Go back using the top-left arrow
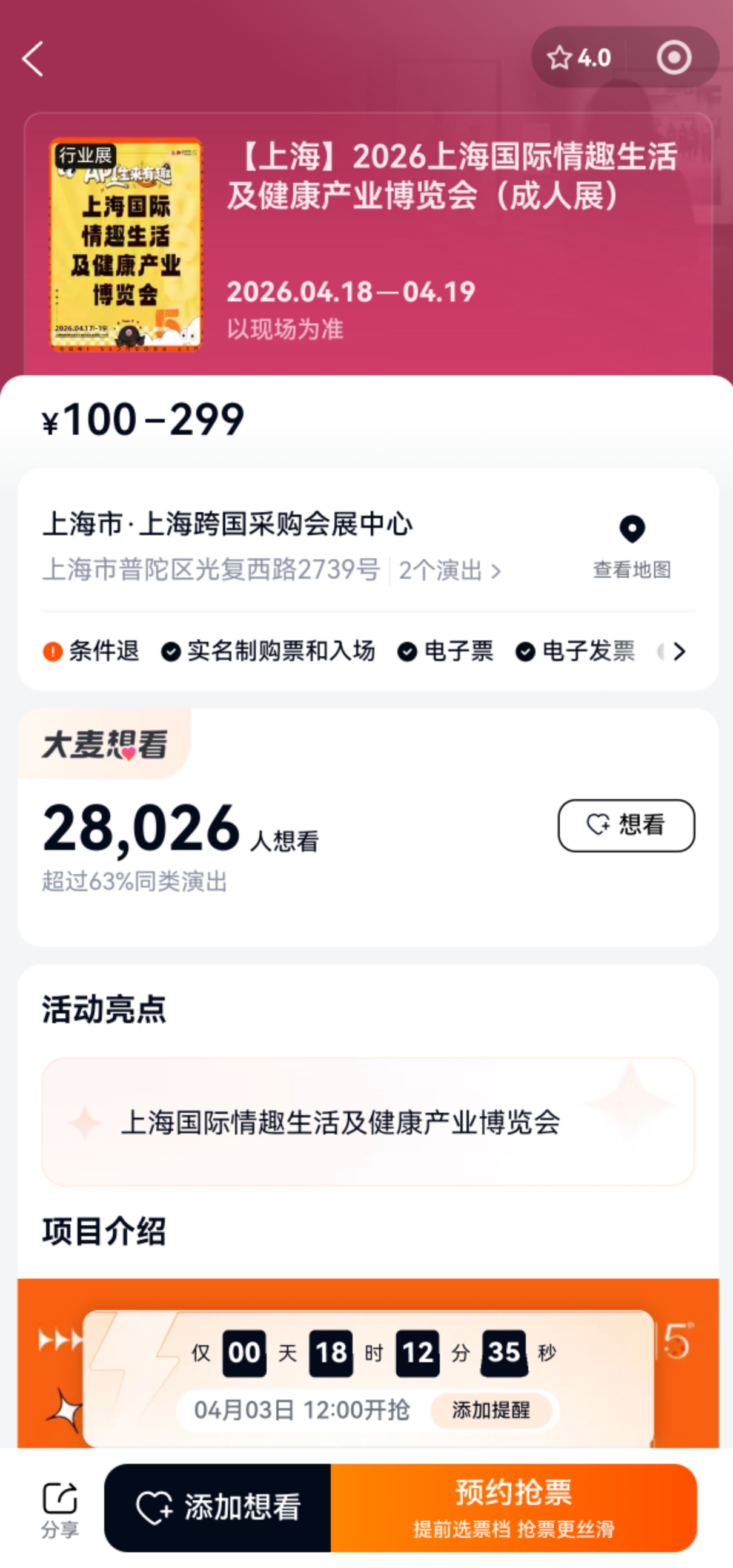The height and width of the screenshot is (1568, 733). [33, 59]
